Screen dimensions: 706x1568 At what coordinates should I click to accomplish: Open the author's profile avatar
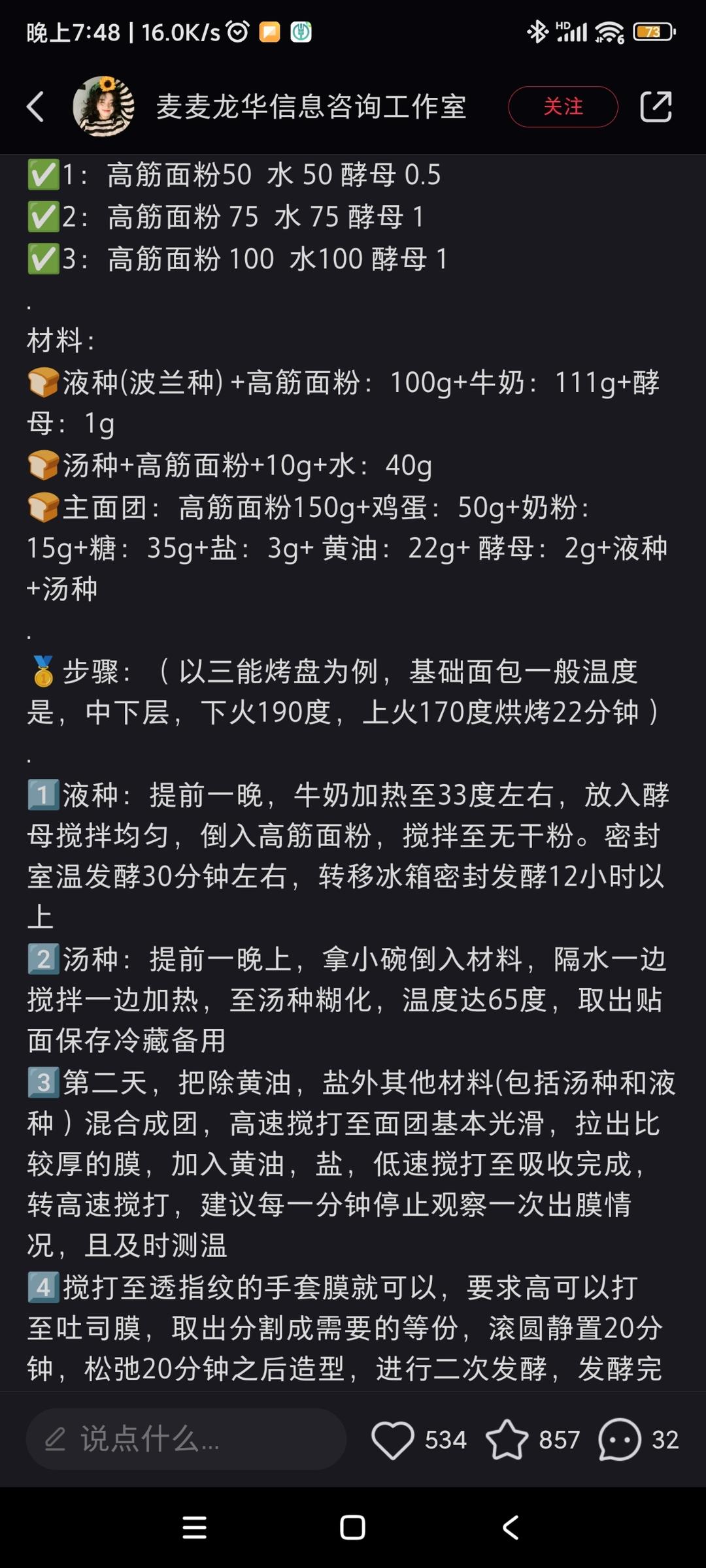click(x=103, y=106)
